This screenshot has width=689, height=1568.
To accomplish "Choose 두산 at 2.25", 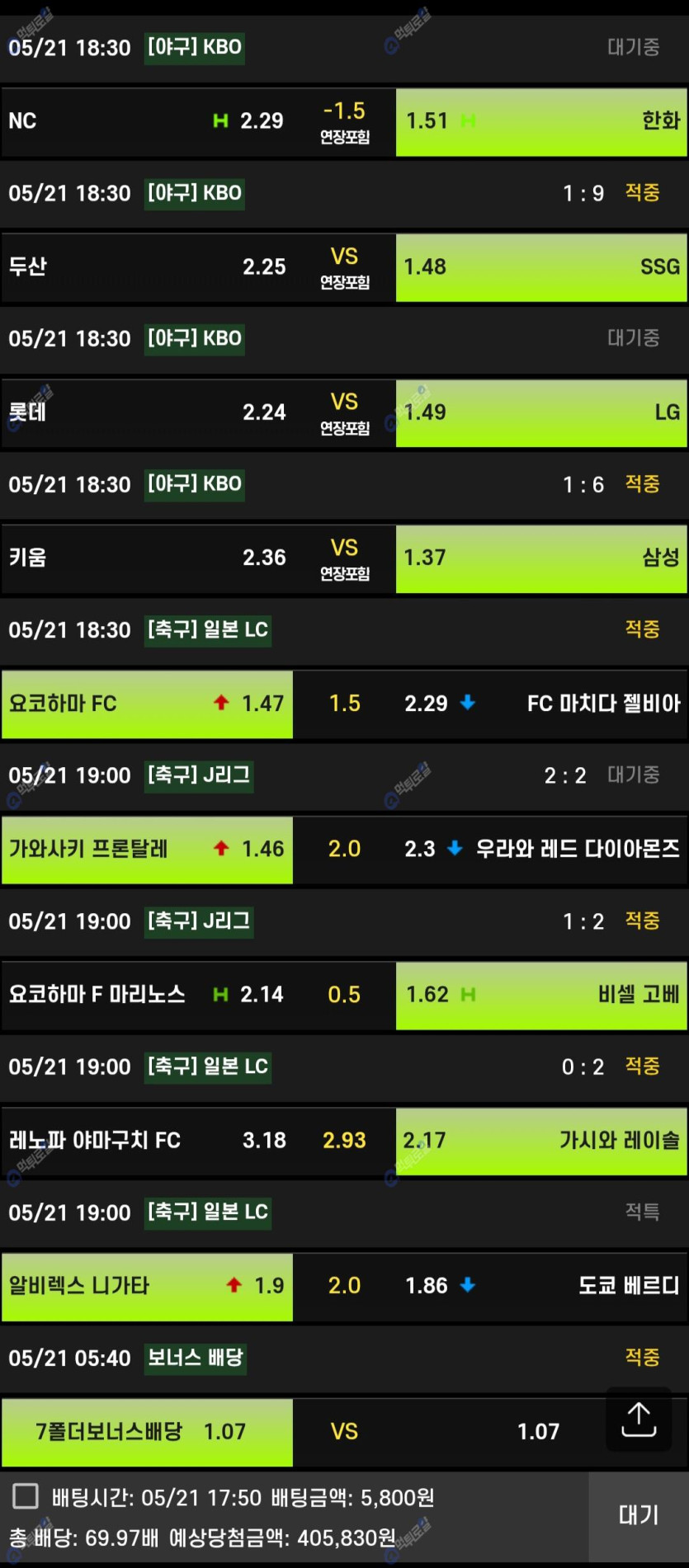I will coord(147,267).
